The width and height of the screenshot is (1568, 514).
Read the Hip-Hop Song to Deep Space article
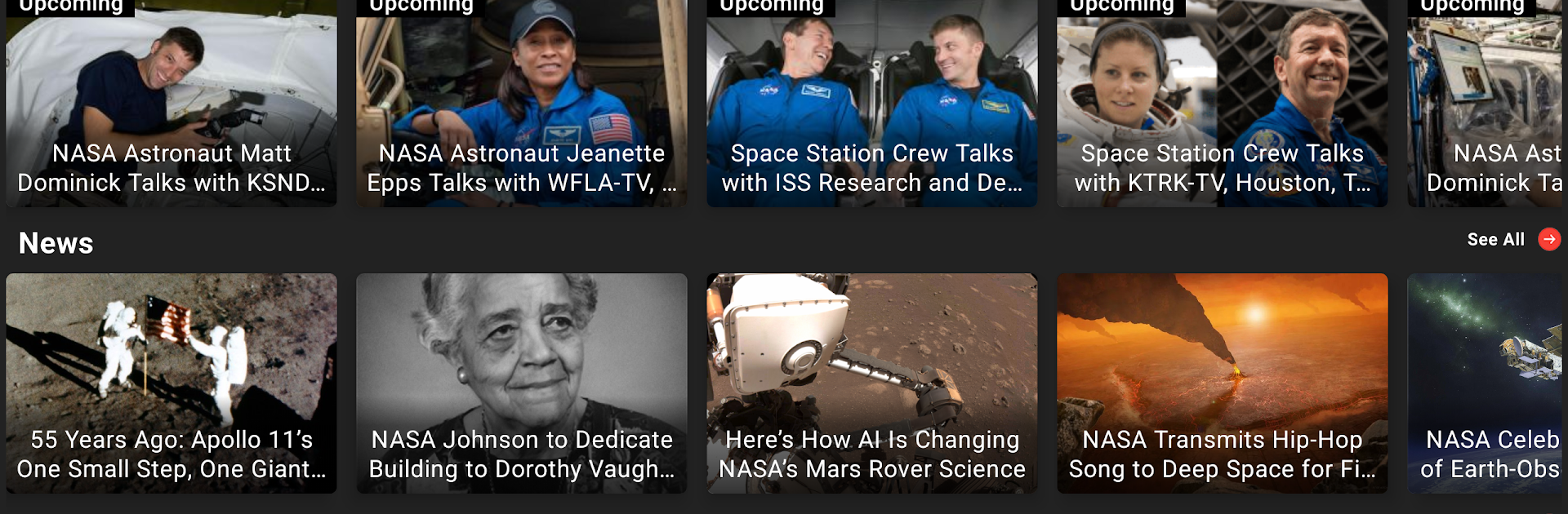tap(1222, 383)
